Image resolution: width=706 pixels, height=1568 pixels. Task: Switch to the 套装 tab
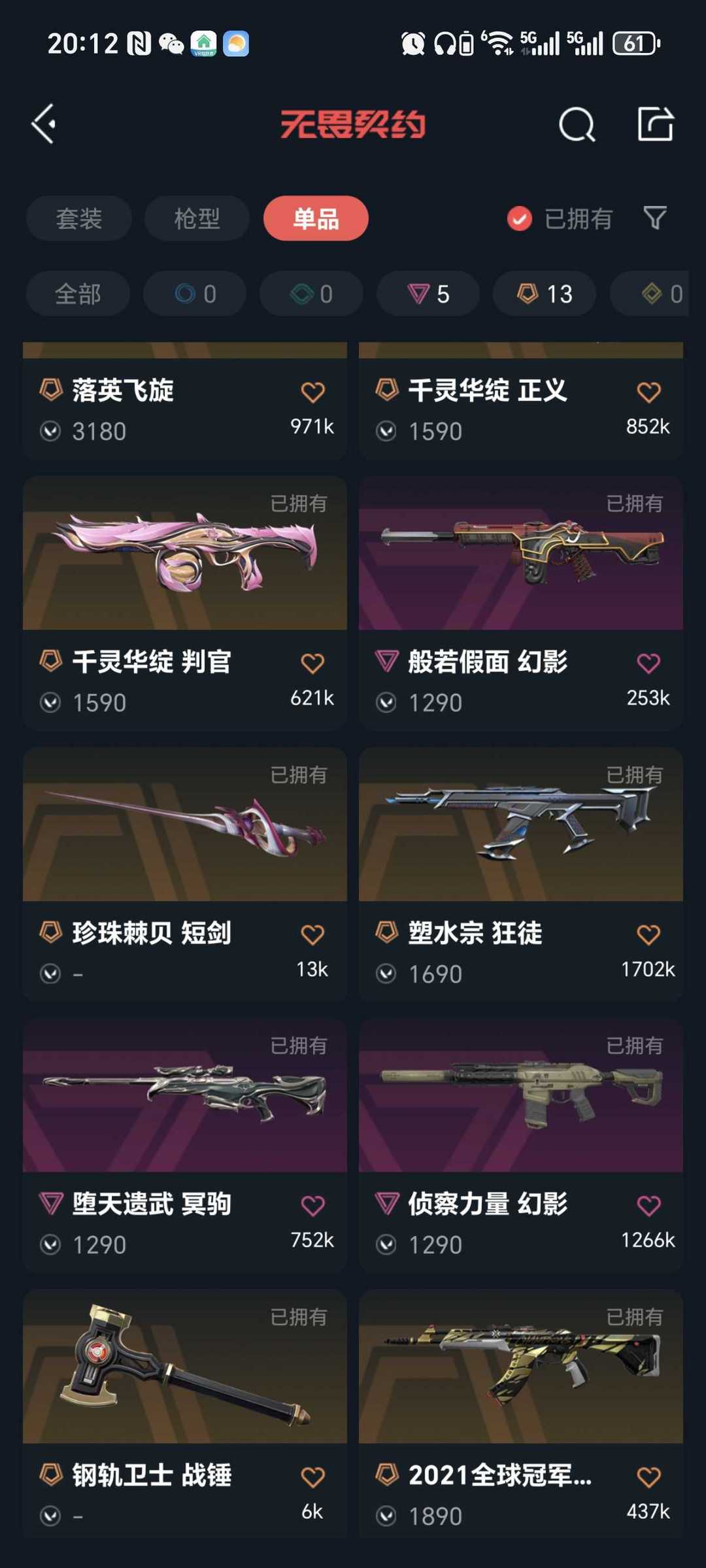[x=79, y=218]
